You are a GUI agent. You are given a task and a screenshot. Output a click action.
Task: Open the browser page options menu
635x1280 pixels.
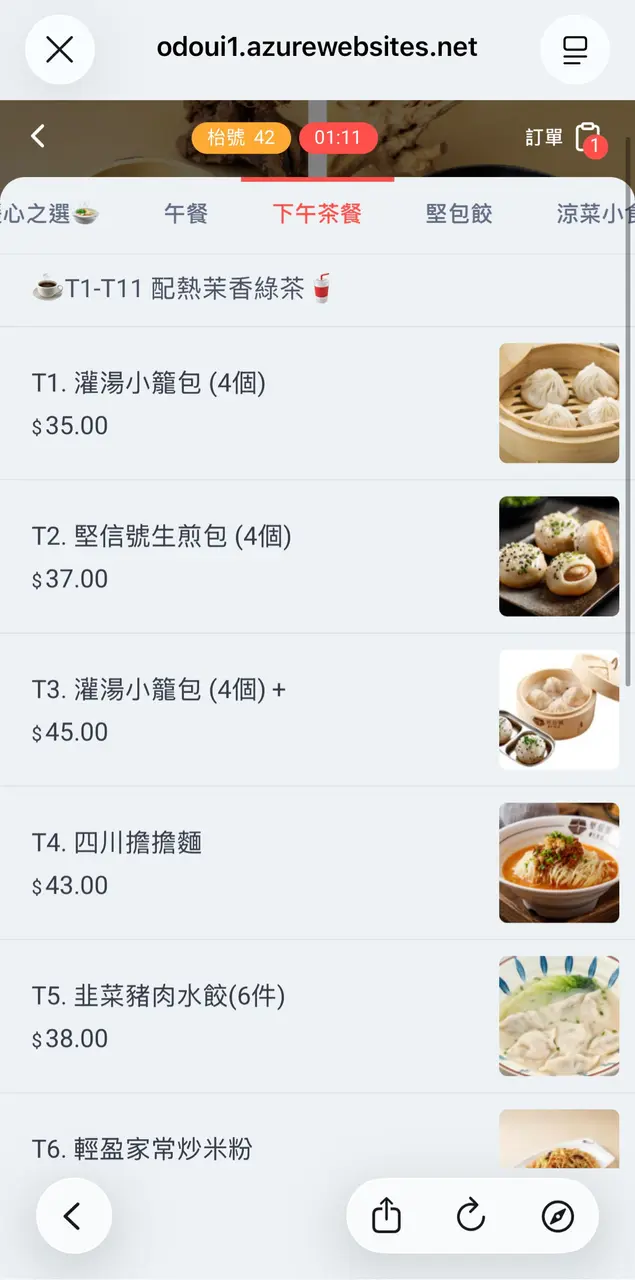point(575,49)
